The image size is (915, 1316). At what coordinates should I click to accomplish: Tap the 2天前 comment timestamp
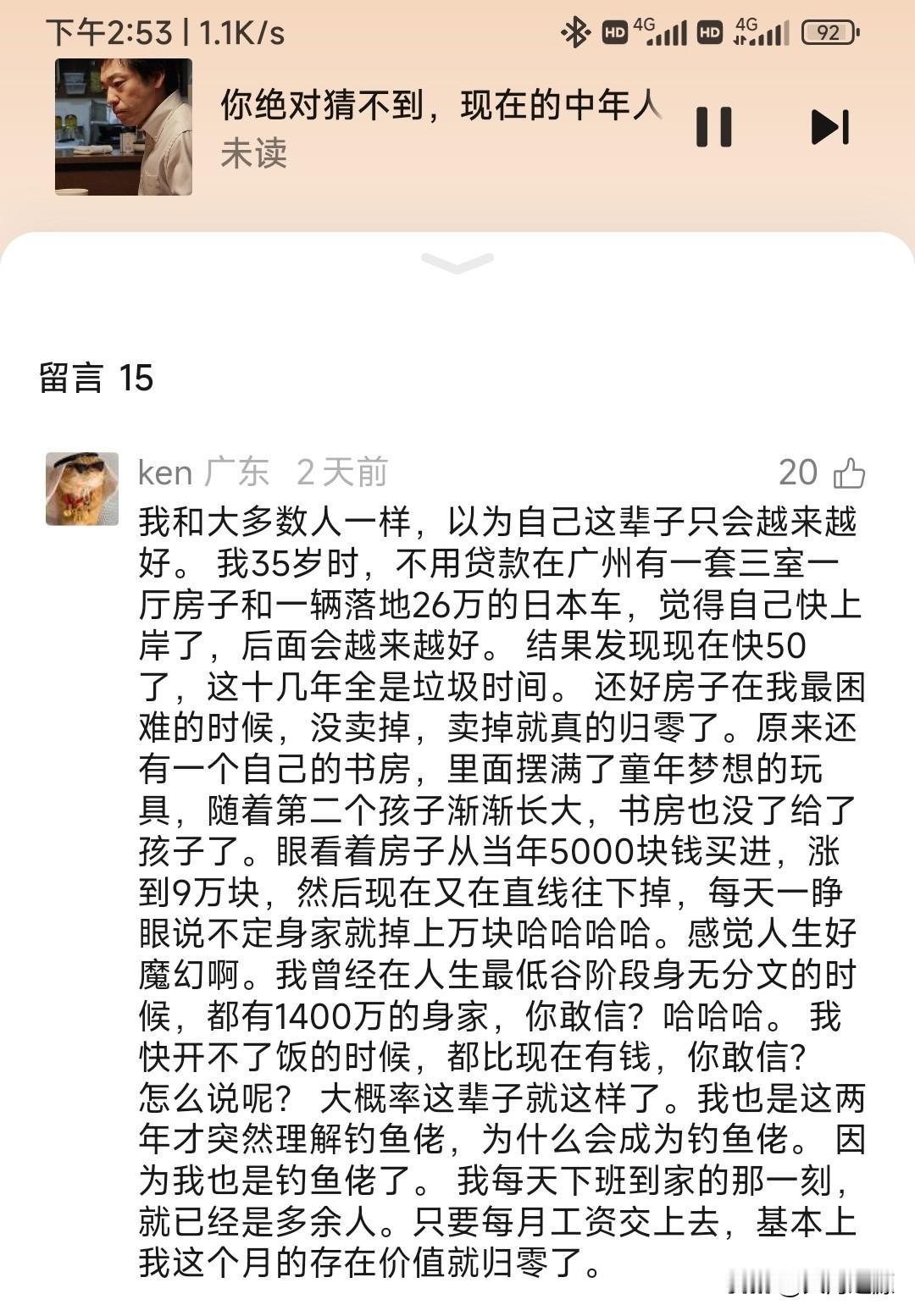click(341, 474)
